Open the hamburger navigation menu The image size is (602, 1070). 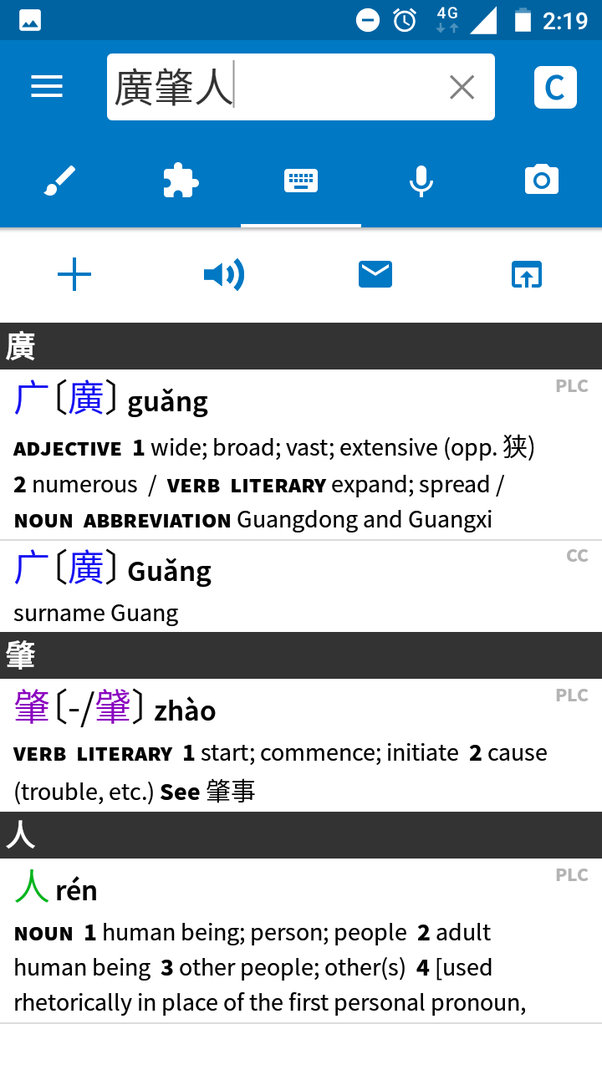(47, 87)
